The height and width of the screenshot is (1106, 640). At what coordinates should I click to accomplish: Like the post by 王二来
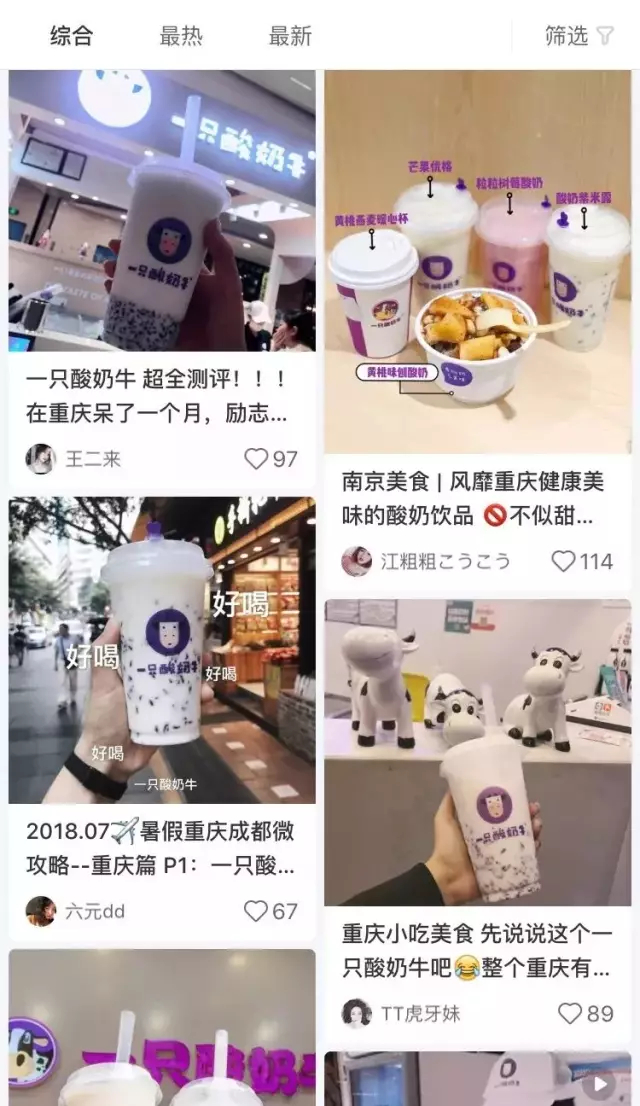coord(258,459)
